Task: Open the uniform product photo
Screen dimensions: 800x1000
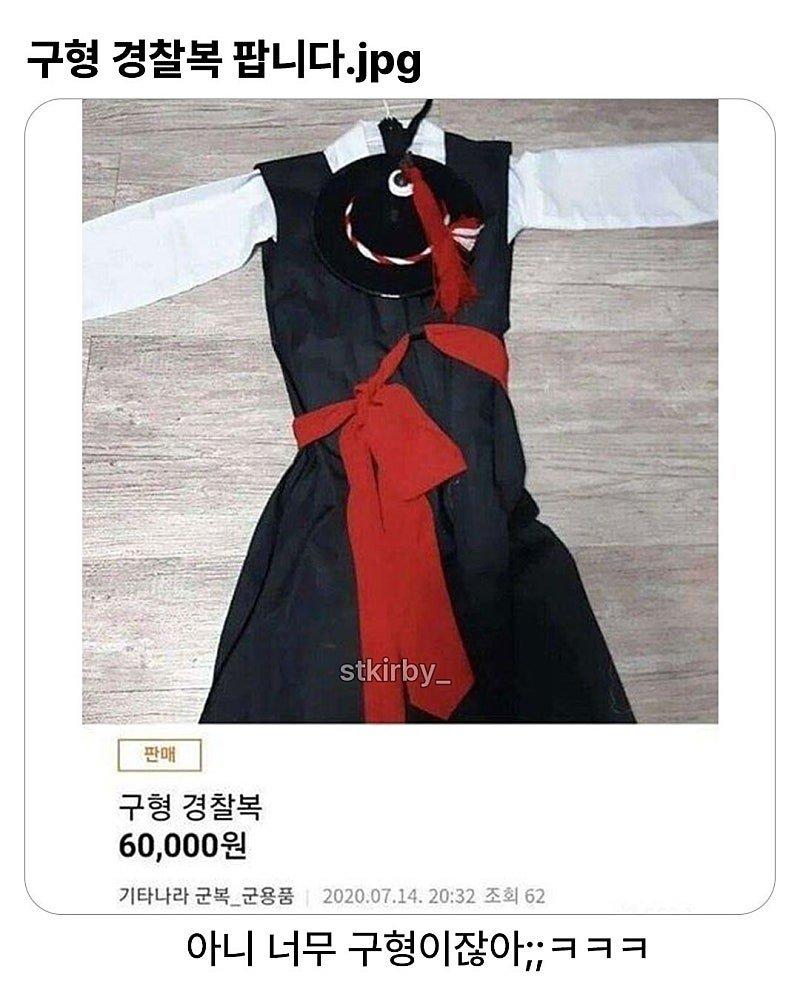Action: [x=400, y=420]
